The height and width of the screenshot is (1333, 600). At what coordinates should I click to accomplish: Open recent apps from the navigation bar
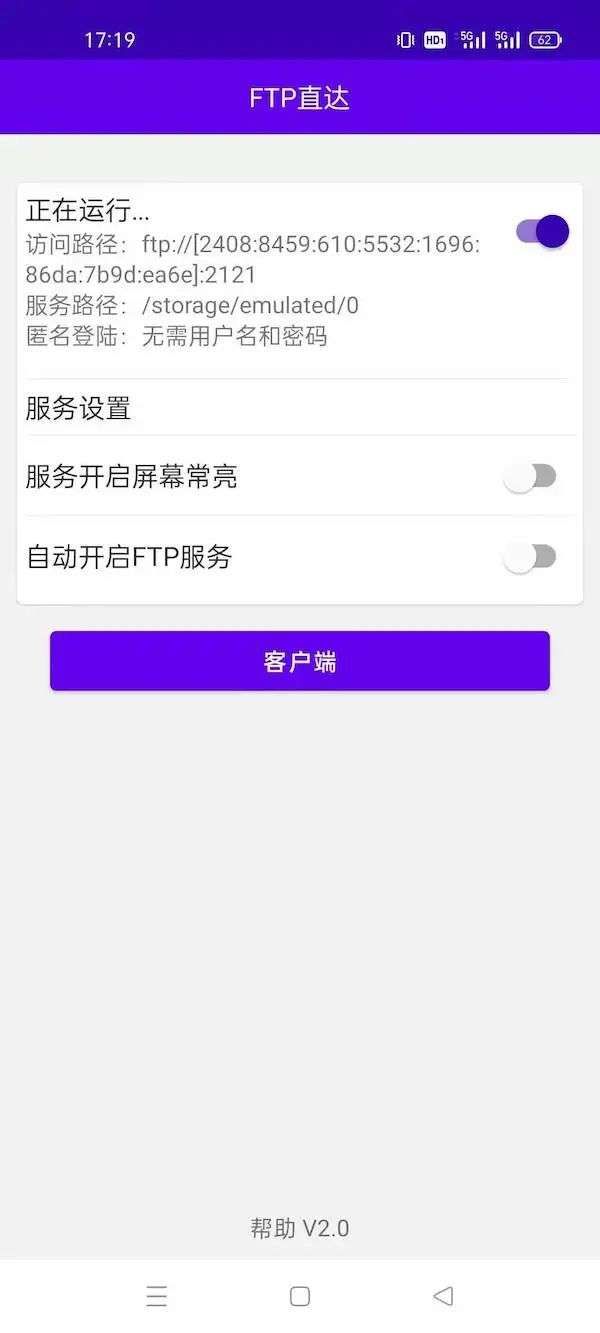coord(157,1297)
